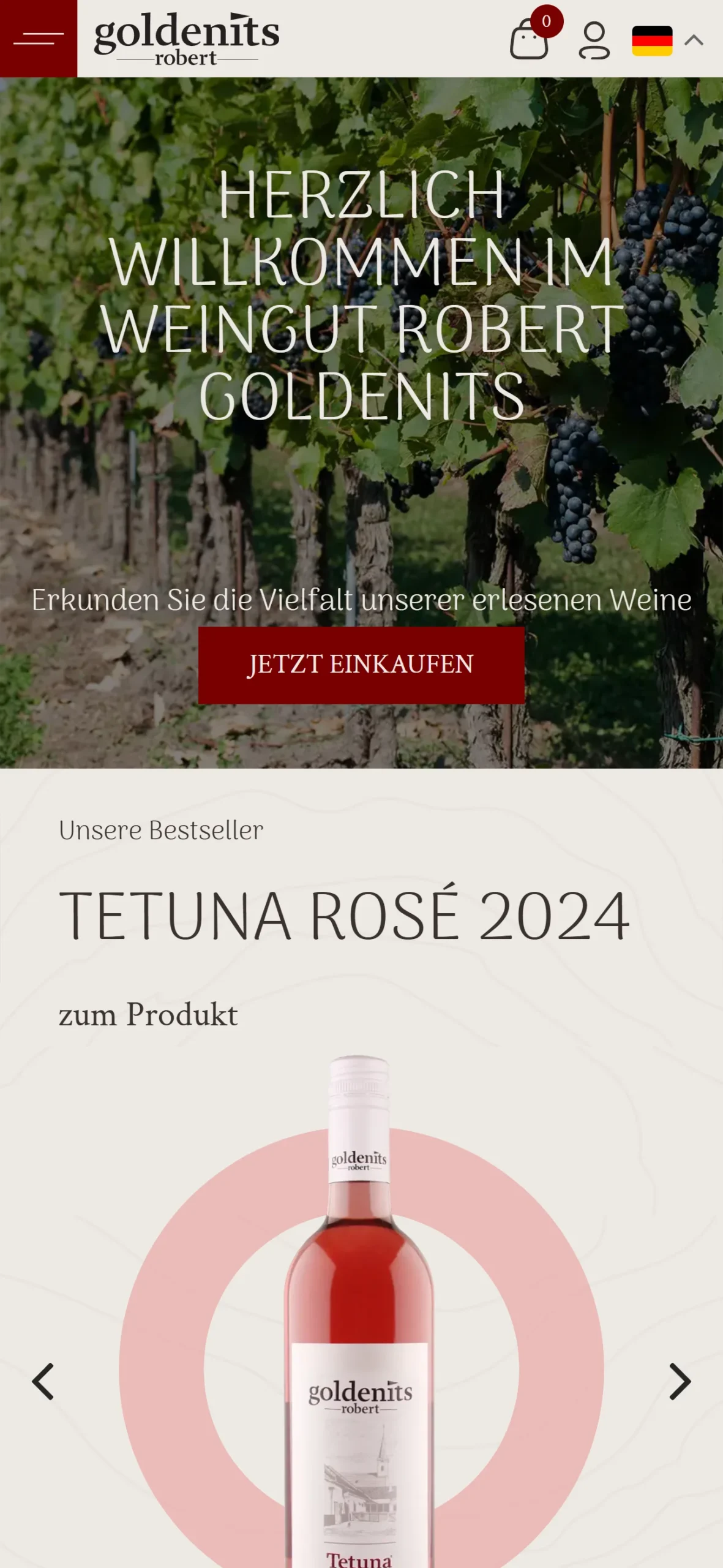Screen dimensions: 723x1568
Task: Show the next bestseller
Action: pos(680,1382)
